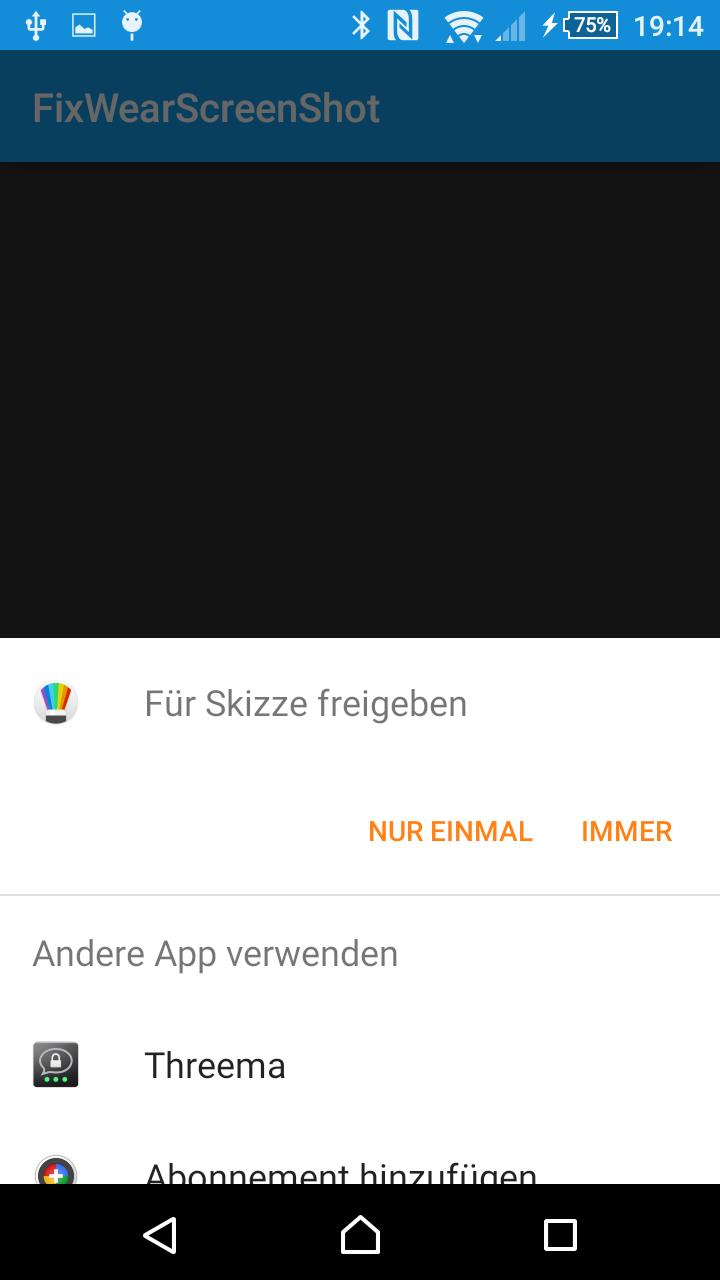
Task: Share via Threema
Action: 215,1065
